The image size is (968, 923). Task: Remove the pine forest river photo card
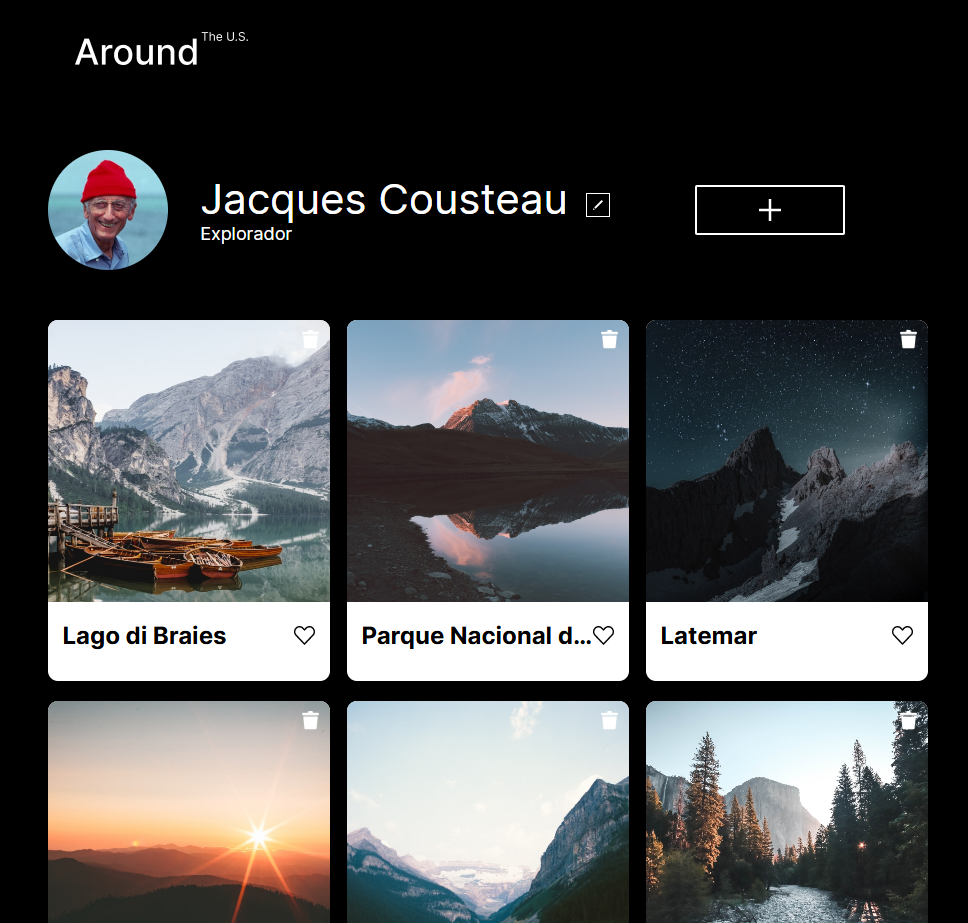(908, 720)
